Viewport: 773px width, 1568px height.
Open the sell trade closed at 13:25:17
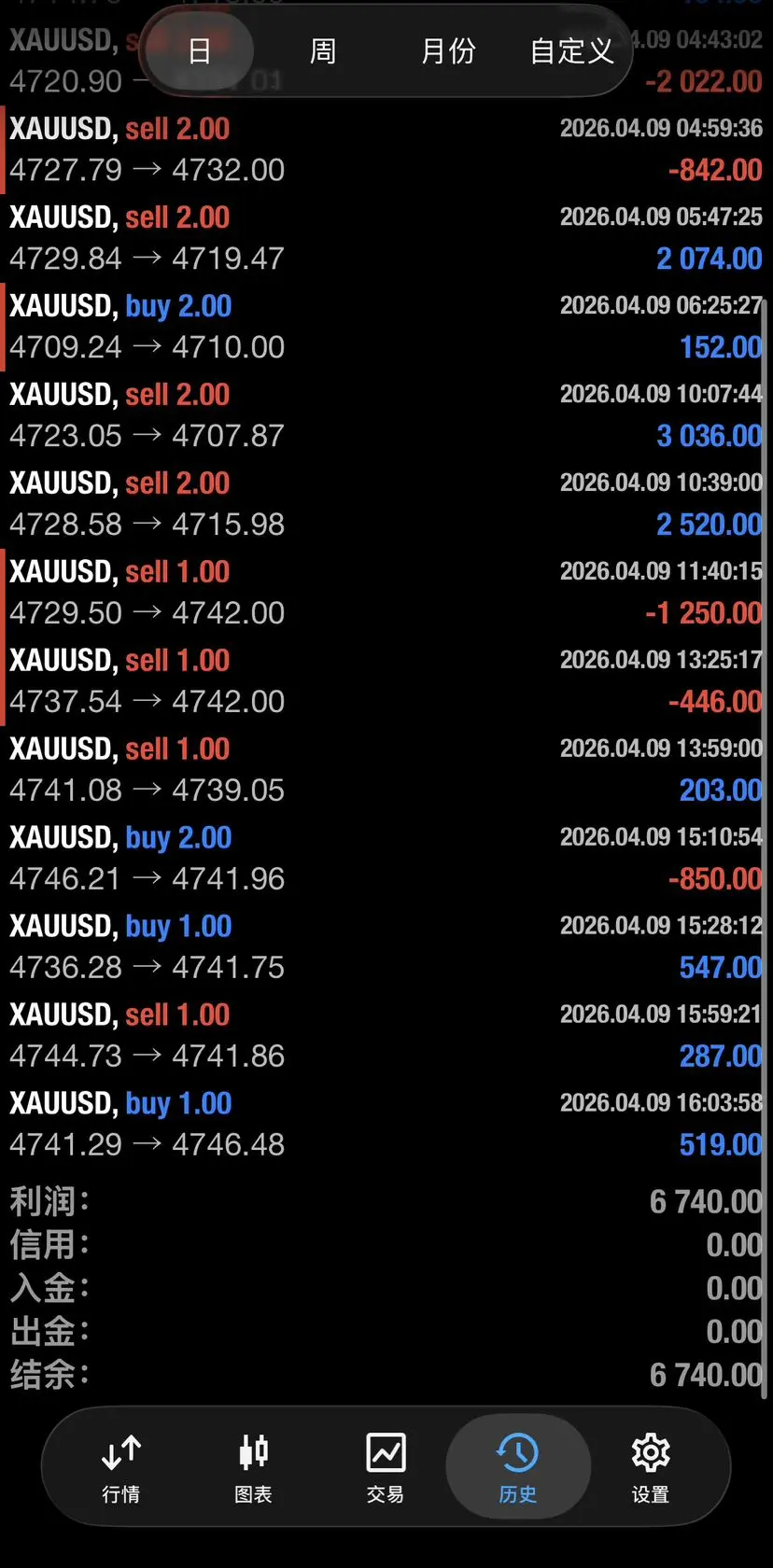tap(386, 681)
